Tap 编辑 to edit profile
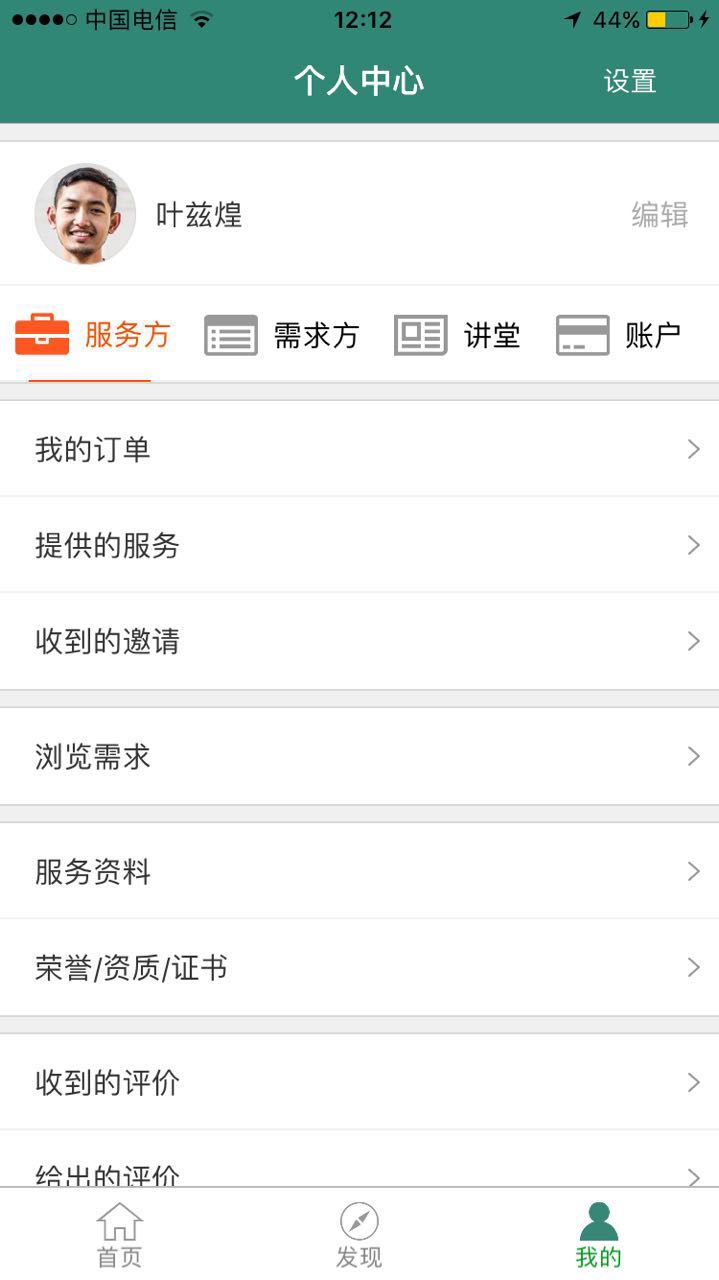This screenshot has height=1280, width=719. tap(659, 214)
